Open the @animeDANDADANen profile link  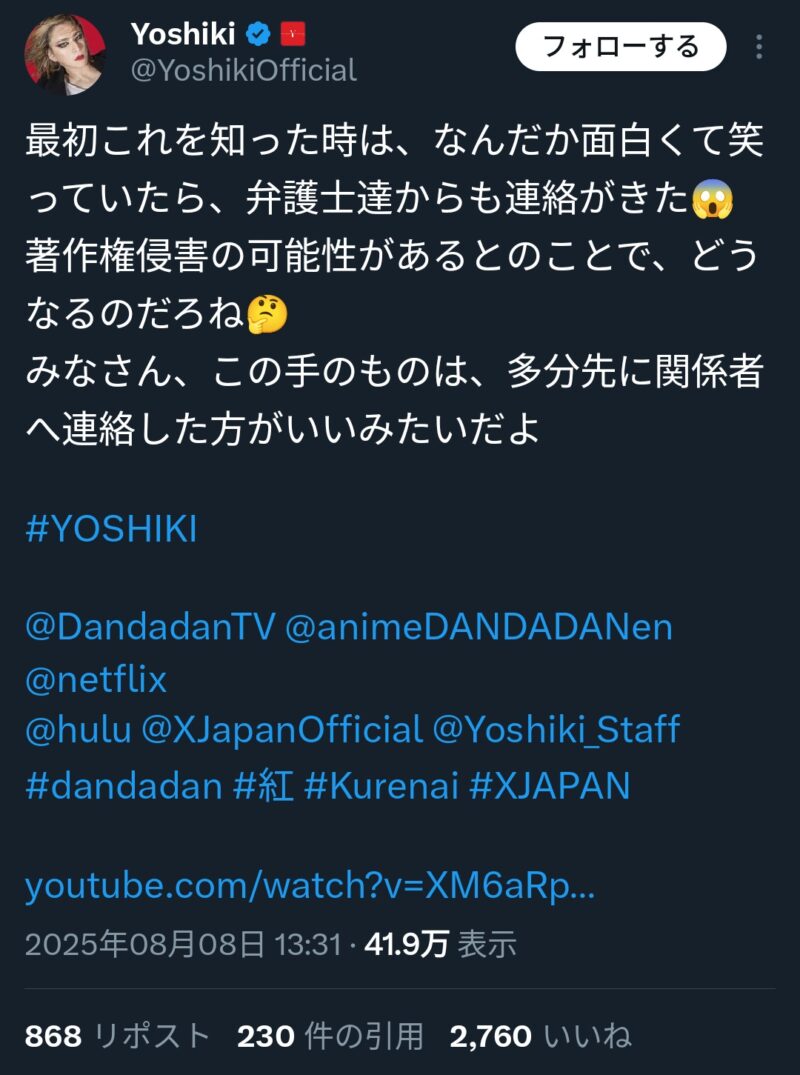pyautogui.click(x=479, y=628)
